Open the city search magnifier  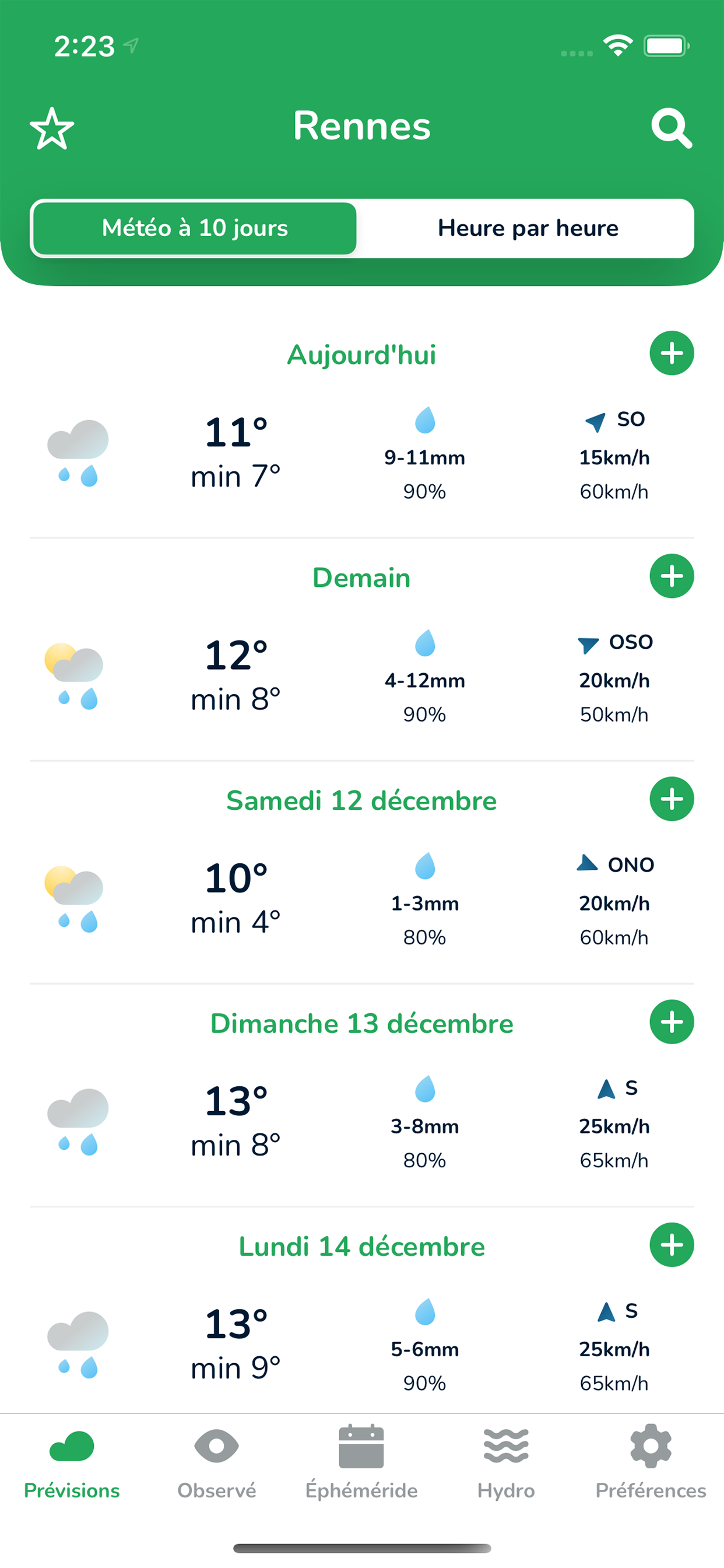[x=672, y=128]
